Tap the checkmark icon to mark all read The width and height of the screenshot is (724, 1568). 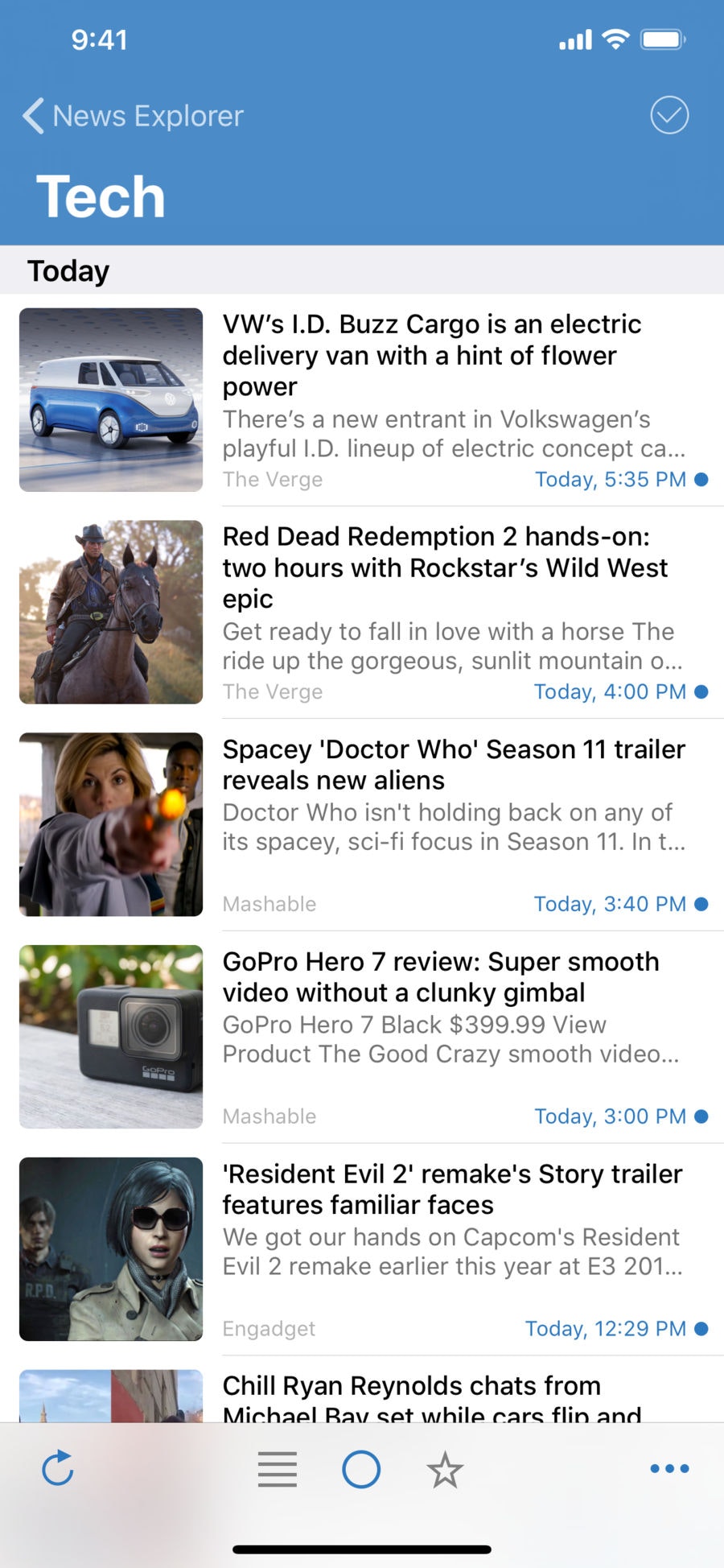pyautogui.click(x=668, y=115)
